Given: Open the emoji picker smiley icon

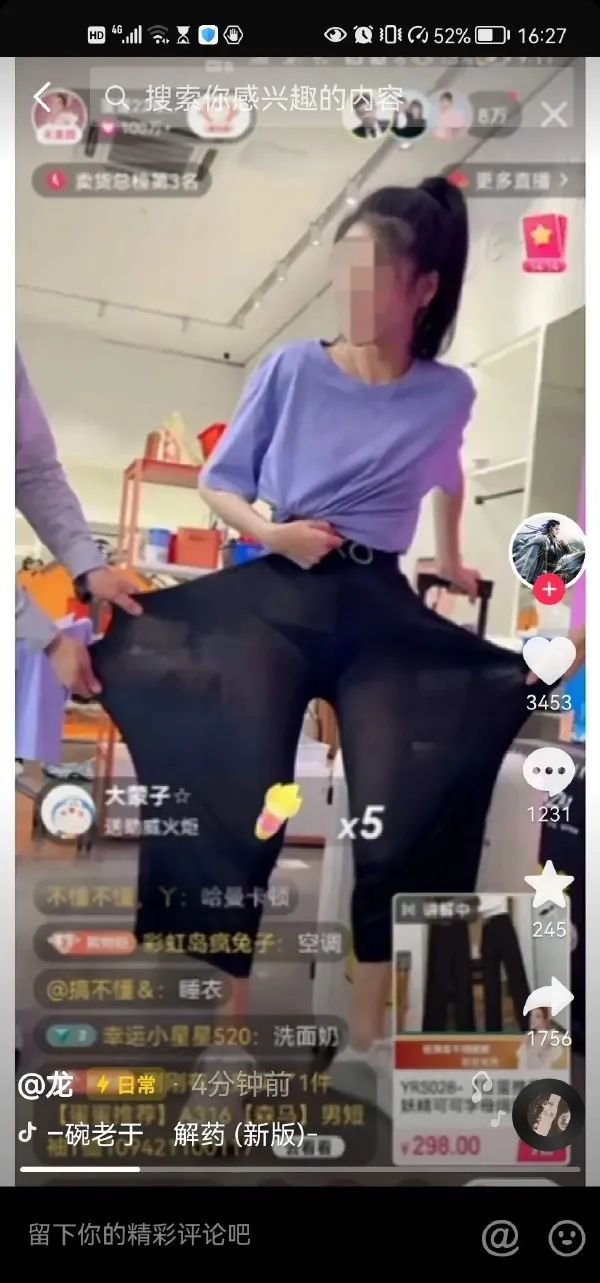Looking at the screenshot, I should click(x=567, y=1238).
